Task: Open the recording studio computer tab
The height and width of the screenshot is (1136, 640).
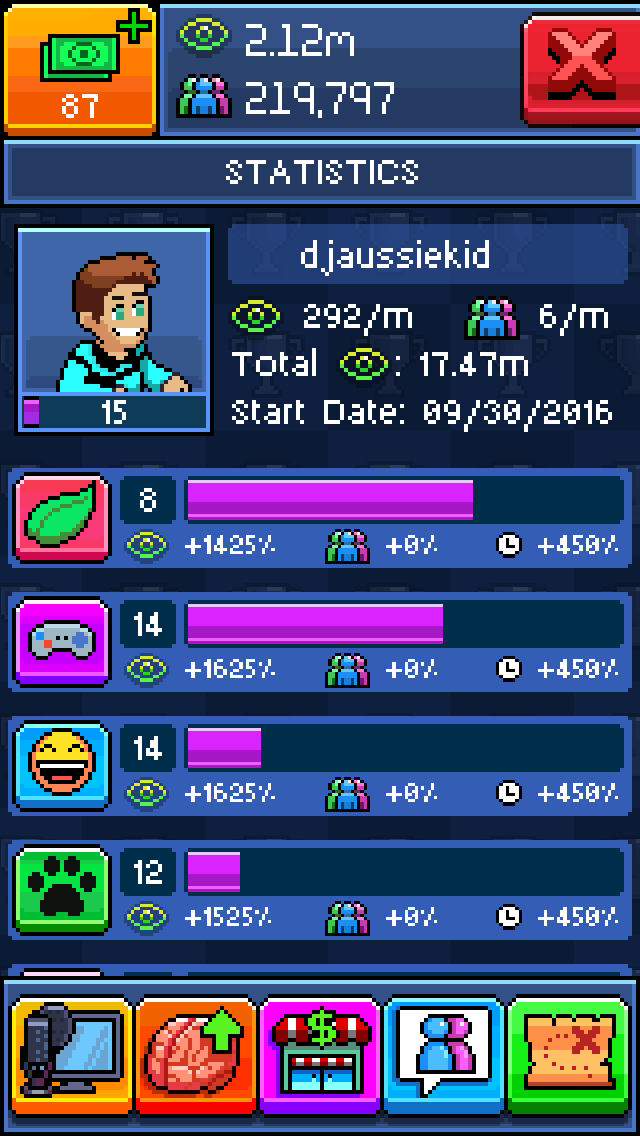Action: click(72, 1056)
